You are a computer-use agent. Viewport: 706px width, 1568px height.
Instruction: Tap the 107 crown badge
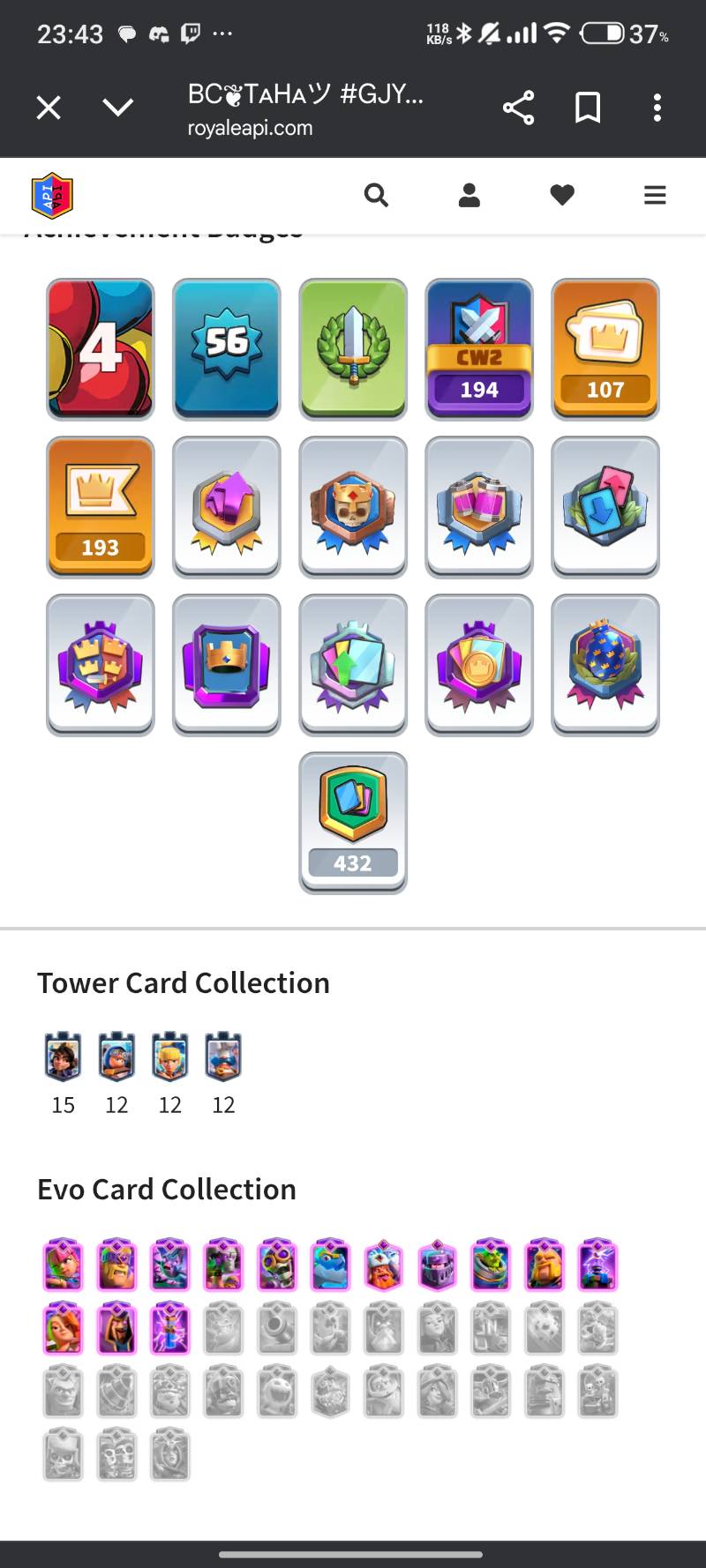point(605,349)
